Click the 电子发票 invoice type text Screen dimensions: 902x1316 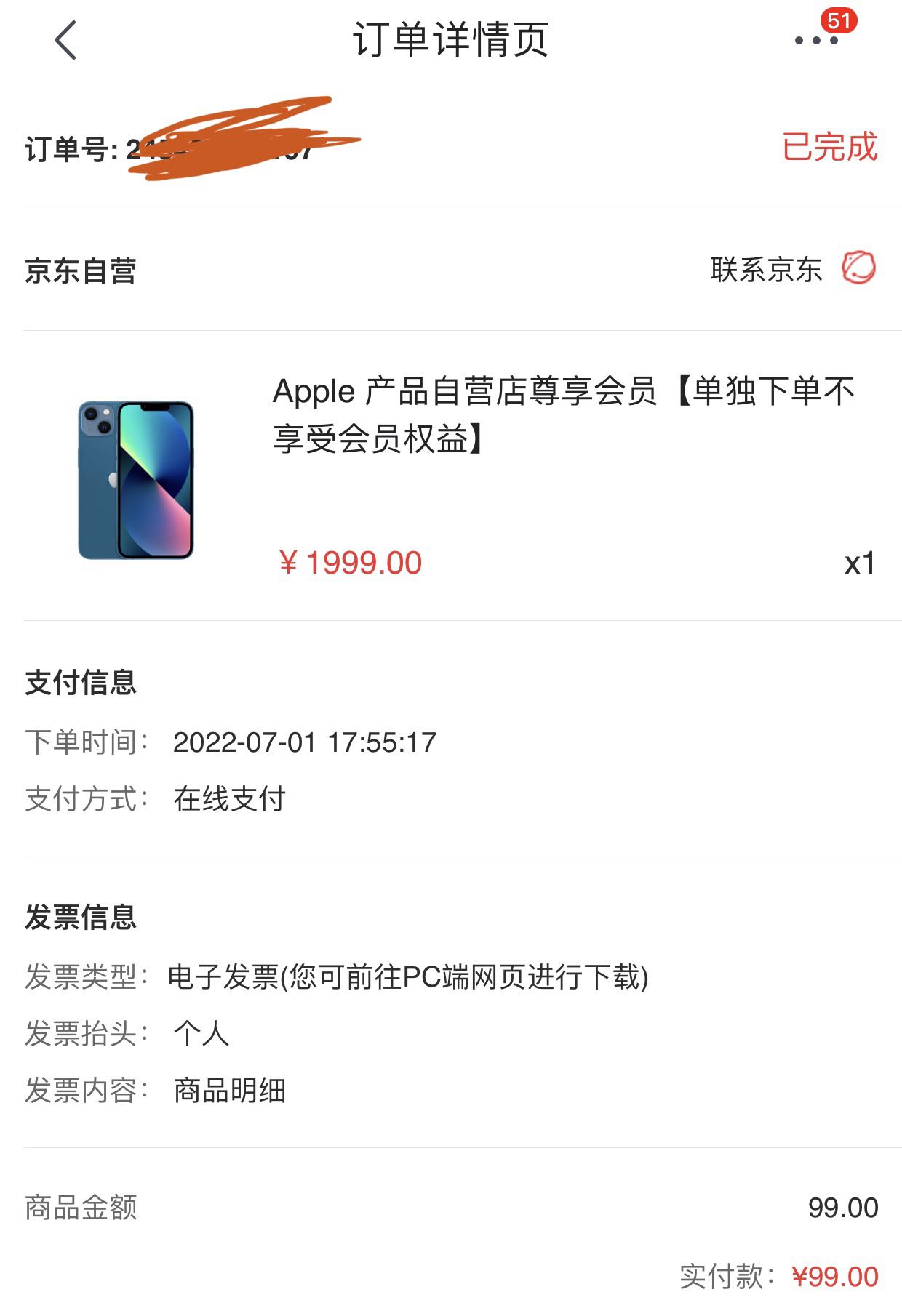coord(407,979)
